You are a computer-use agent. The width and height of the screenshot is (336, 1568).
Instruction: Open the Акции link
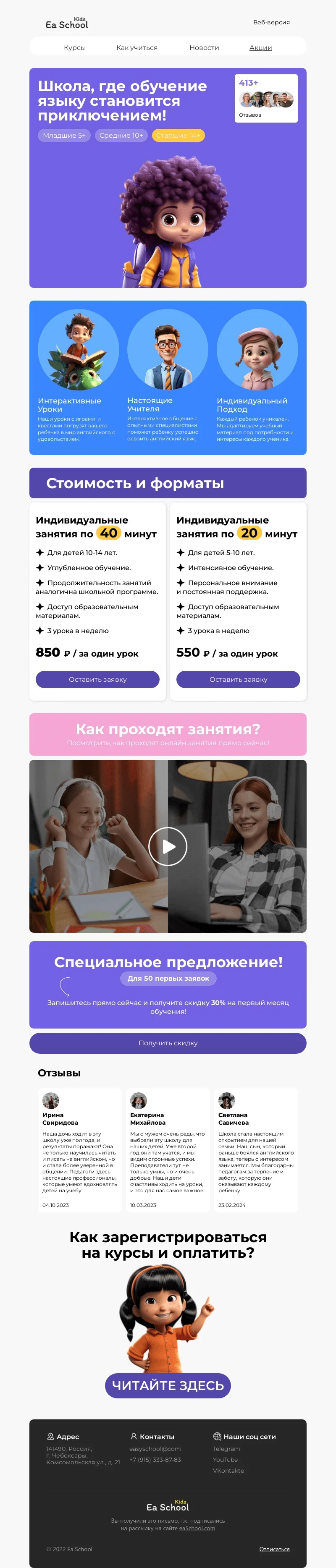point(260,47)
